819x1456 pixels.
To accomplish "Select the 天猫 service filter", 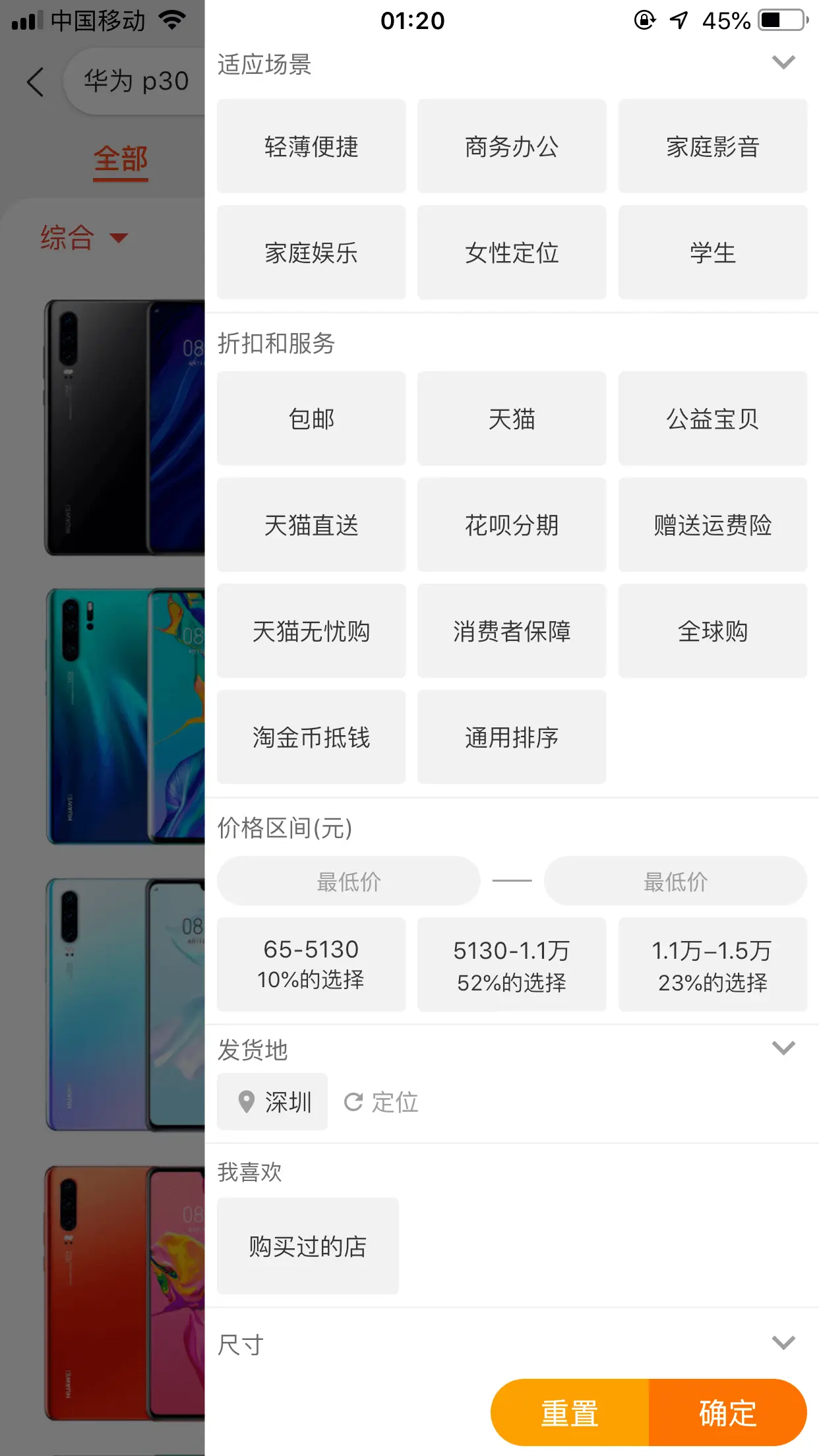I will pos(512,419).
